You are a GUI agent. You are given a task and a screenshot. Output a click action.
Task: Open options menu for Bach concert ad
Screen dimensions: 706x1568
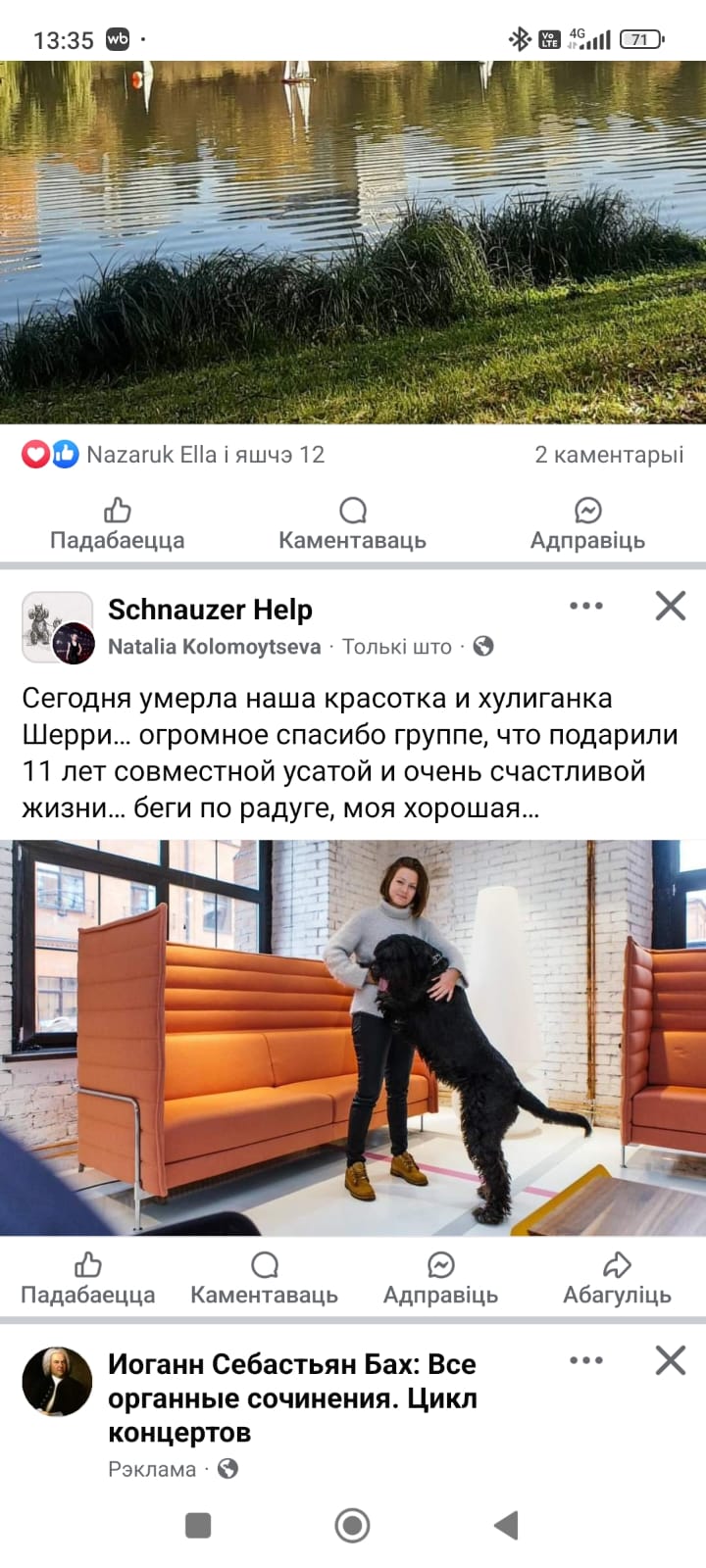(586, 1360)
